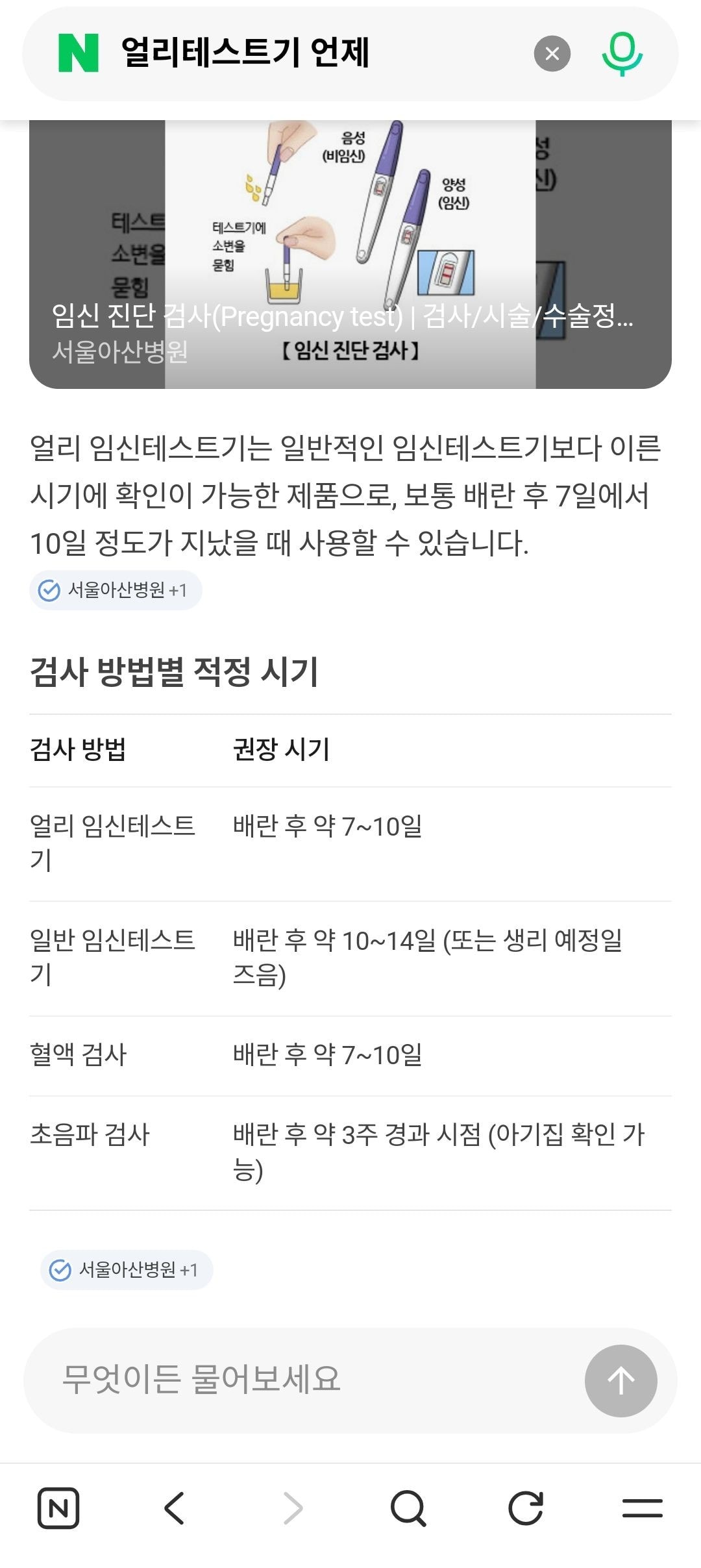This screenshot has height=1568, width=701.
Task: Open the 임신 진단 검사 card from 서울아산병원
Action: (x=350, y=255)
